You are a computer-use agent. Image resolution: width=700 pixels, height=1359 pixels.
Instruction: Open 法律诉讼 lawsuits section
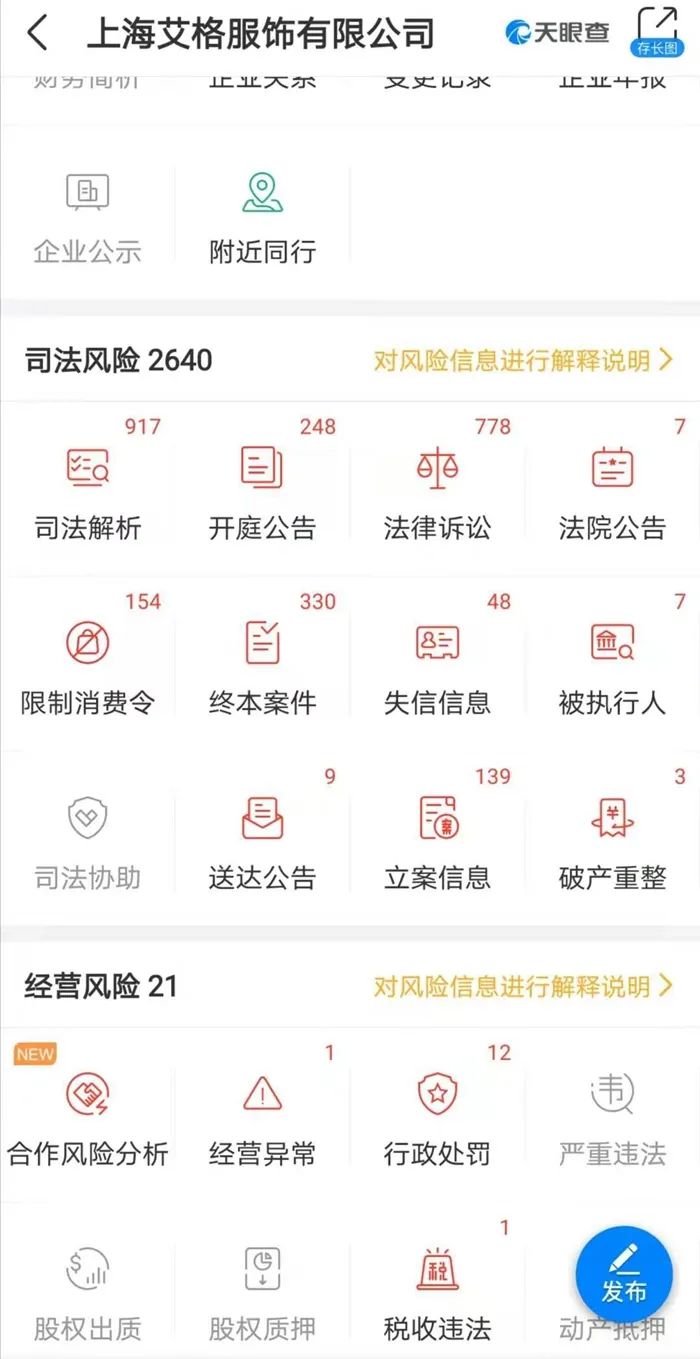point(437,490)
